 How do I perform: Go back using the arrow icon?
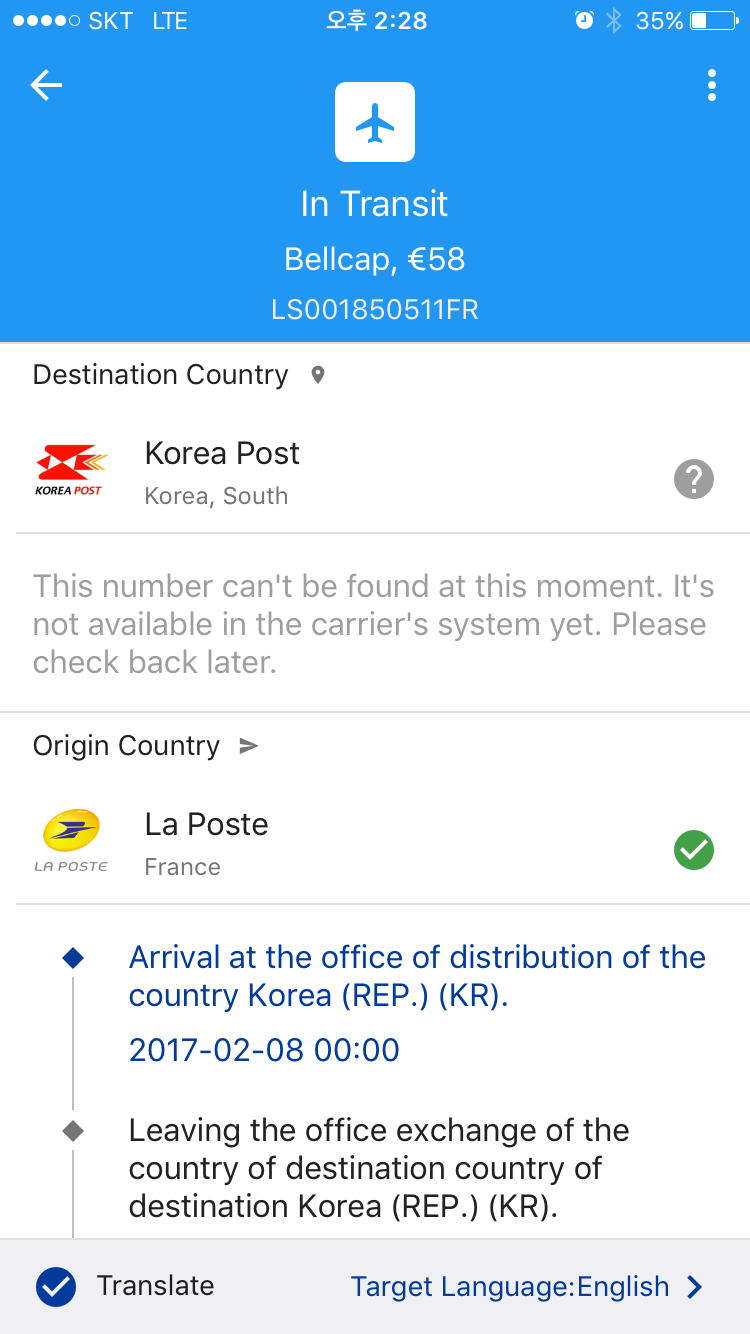click(x=46, y=86)
